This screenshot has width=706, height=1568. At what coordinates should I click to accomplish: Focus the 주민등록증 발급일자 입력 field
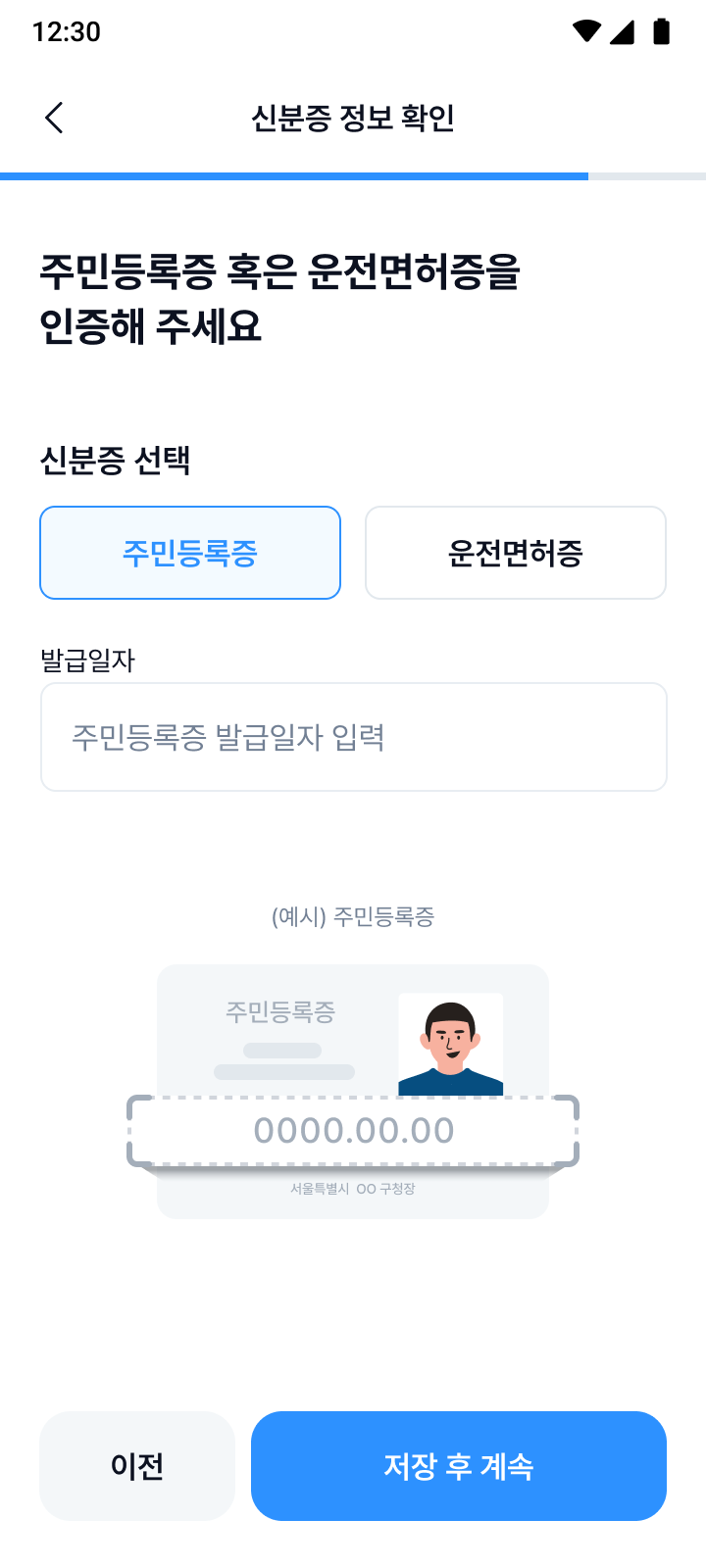coord(354,737)
